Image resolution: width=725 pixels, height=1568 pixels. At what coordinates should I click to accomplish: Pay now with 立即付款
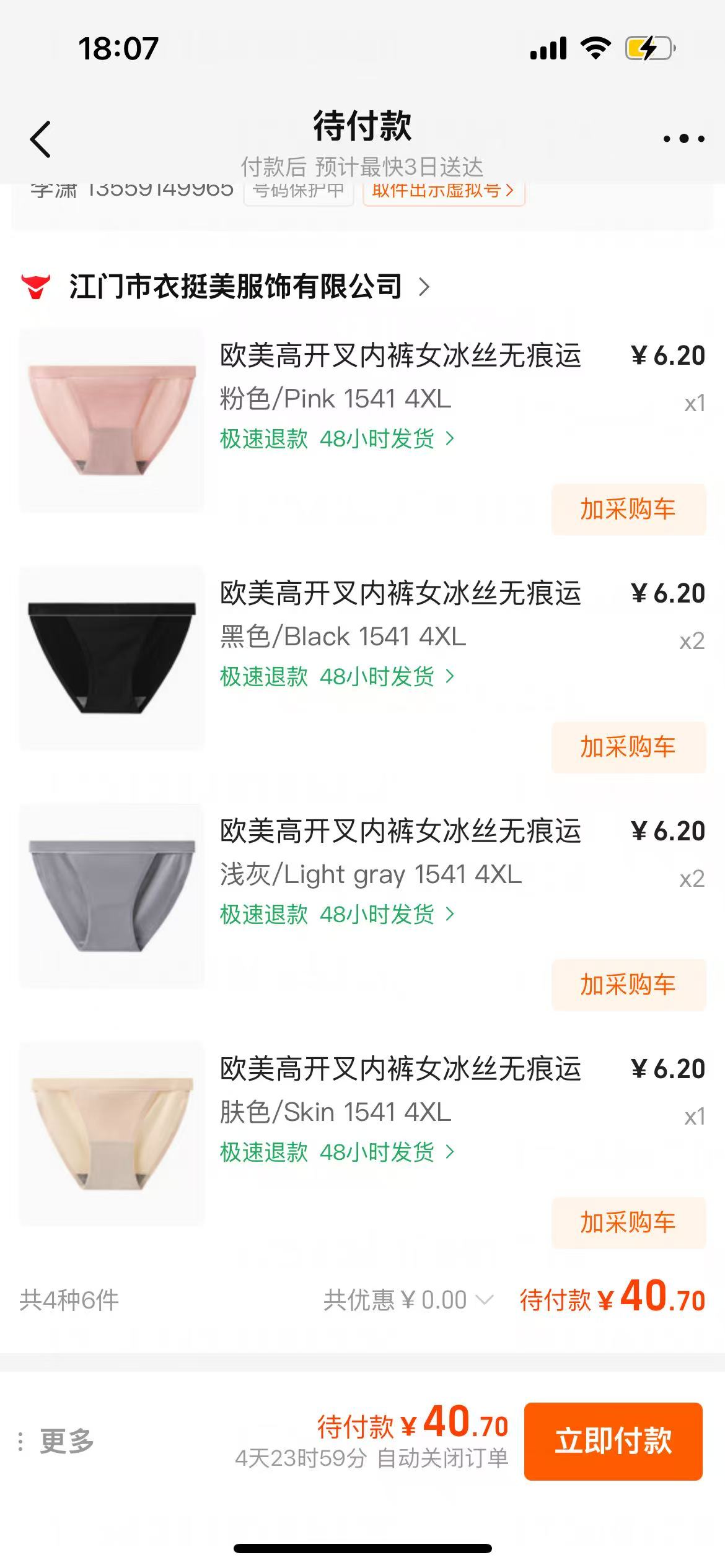613,1441
